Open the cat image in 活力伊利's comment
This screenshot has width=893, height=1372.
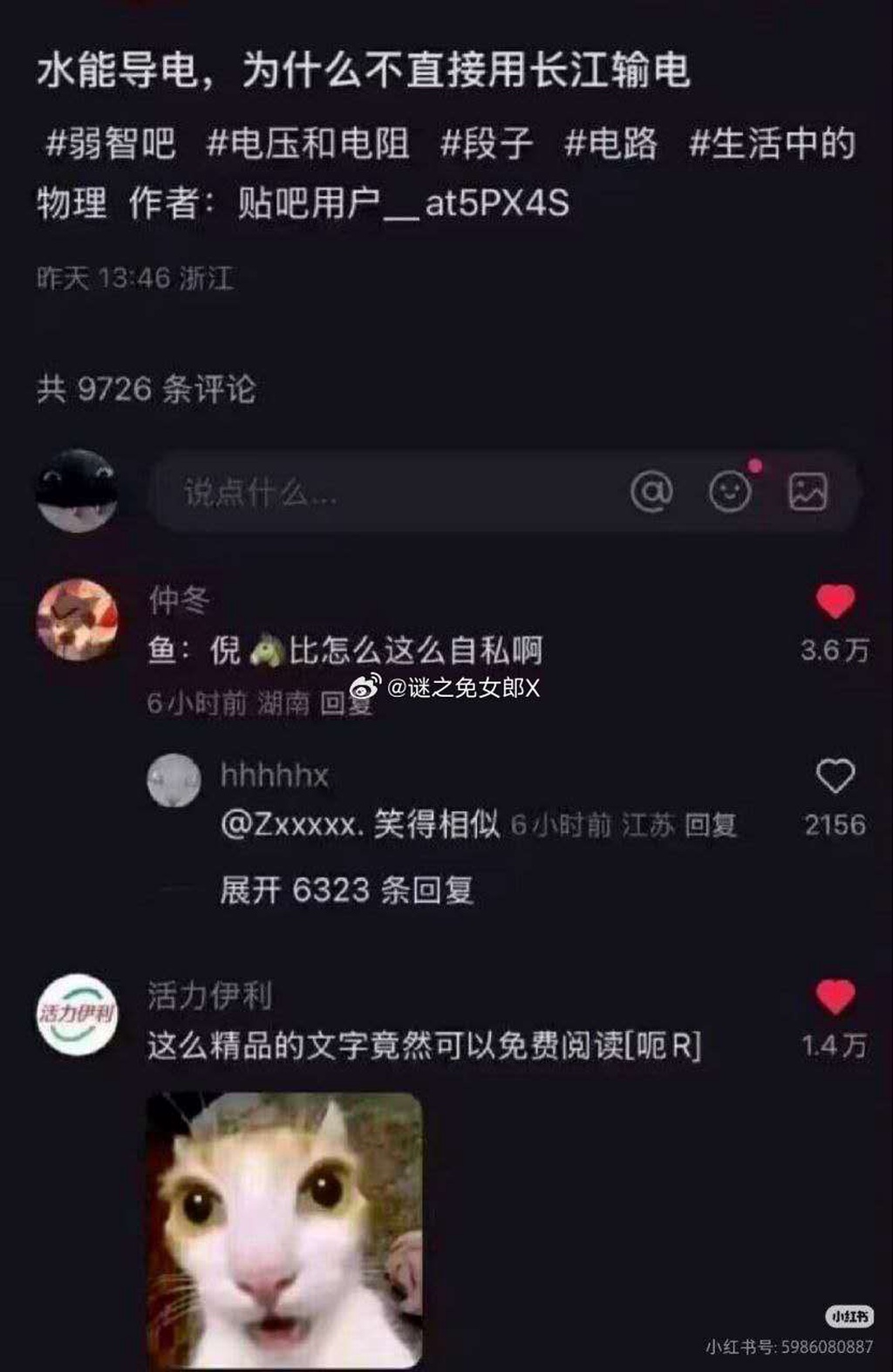coord(284,1230)
